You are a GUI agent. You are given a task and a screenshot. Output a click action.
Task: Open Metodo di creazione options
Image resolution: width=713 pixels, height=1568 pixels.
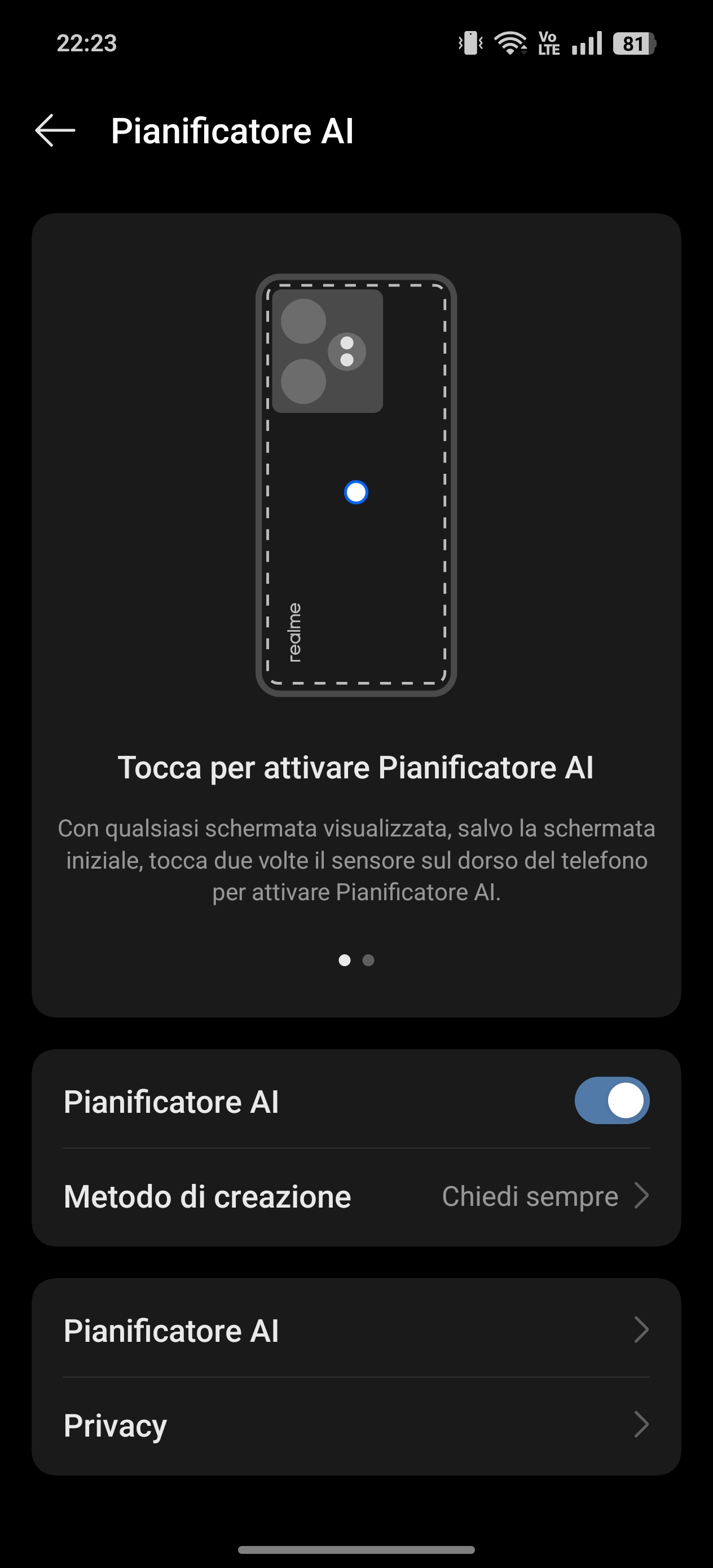(x=356, y=1196)
